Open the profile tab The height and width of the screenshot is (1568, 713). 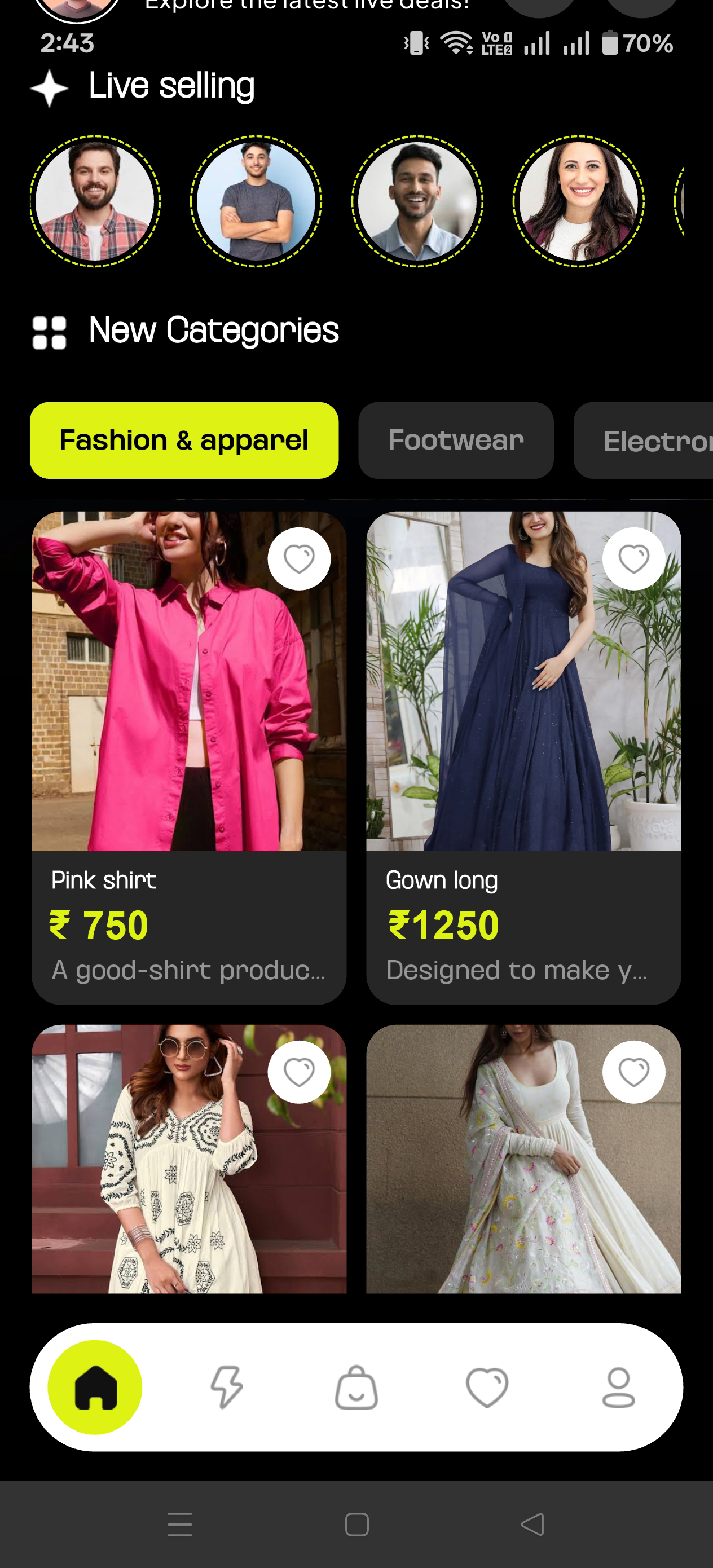618,1387
